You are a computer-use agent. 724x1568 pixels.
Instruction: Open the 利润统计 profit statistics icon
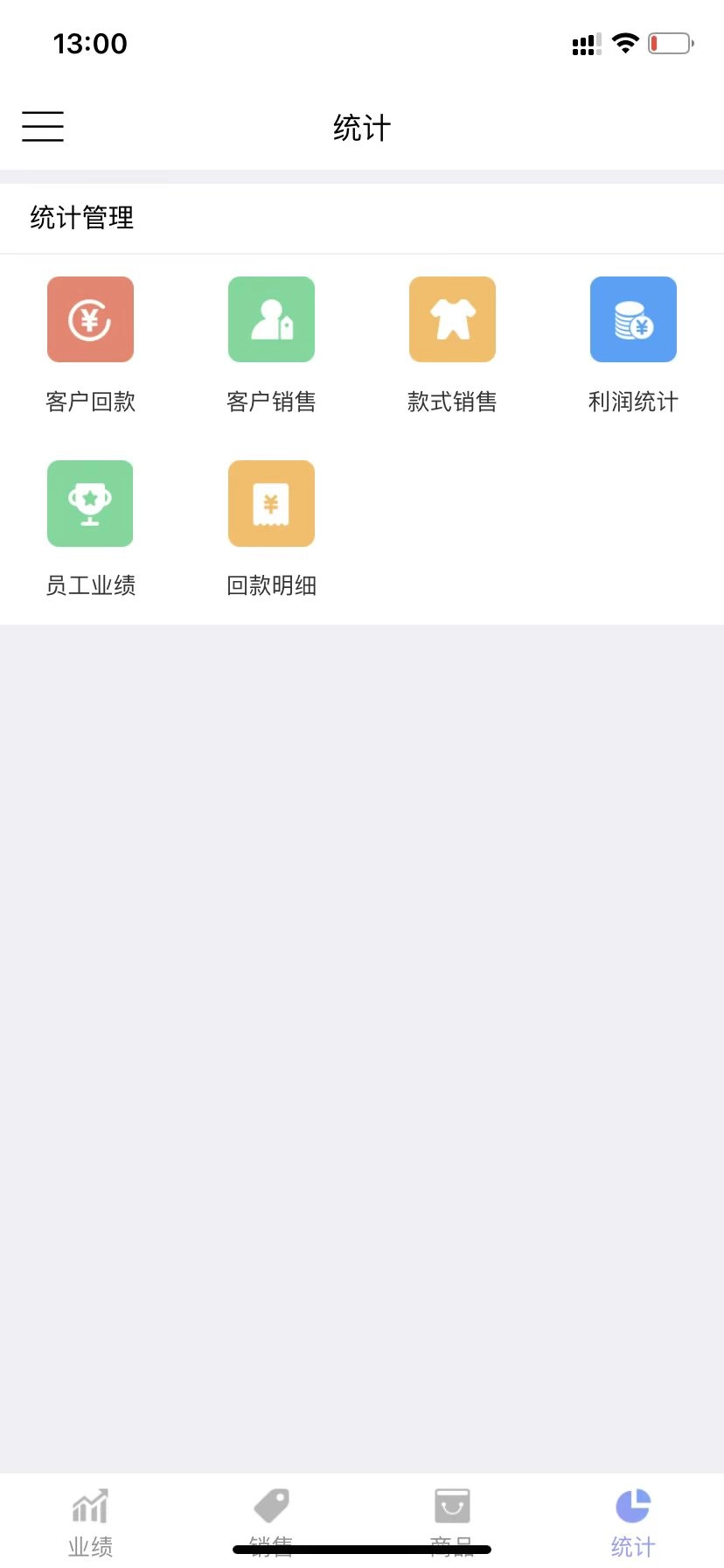pos(633,319)
